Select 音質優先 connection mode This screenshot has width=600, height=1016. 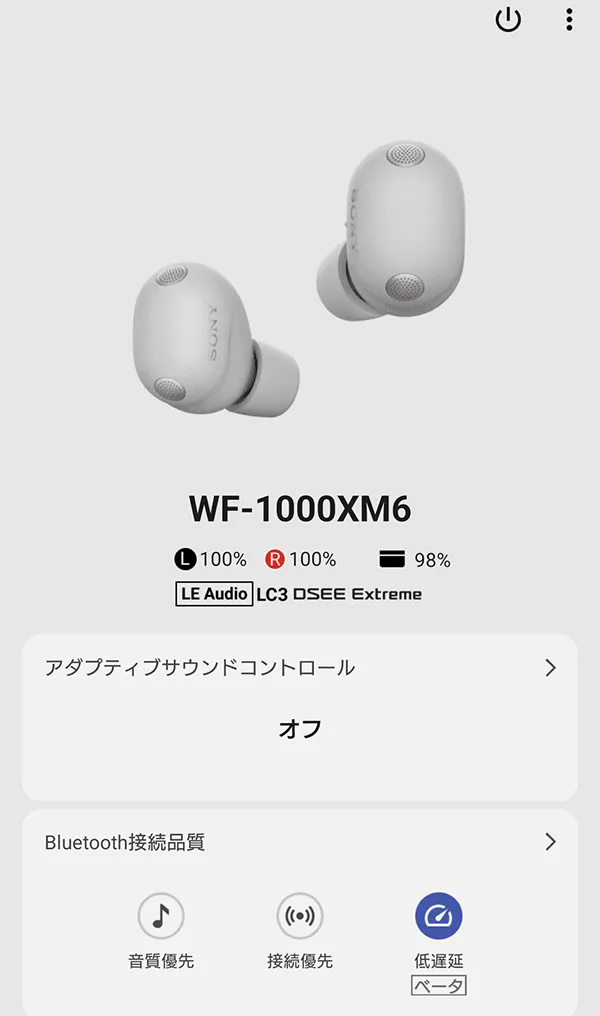point(161,916)
